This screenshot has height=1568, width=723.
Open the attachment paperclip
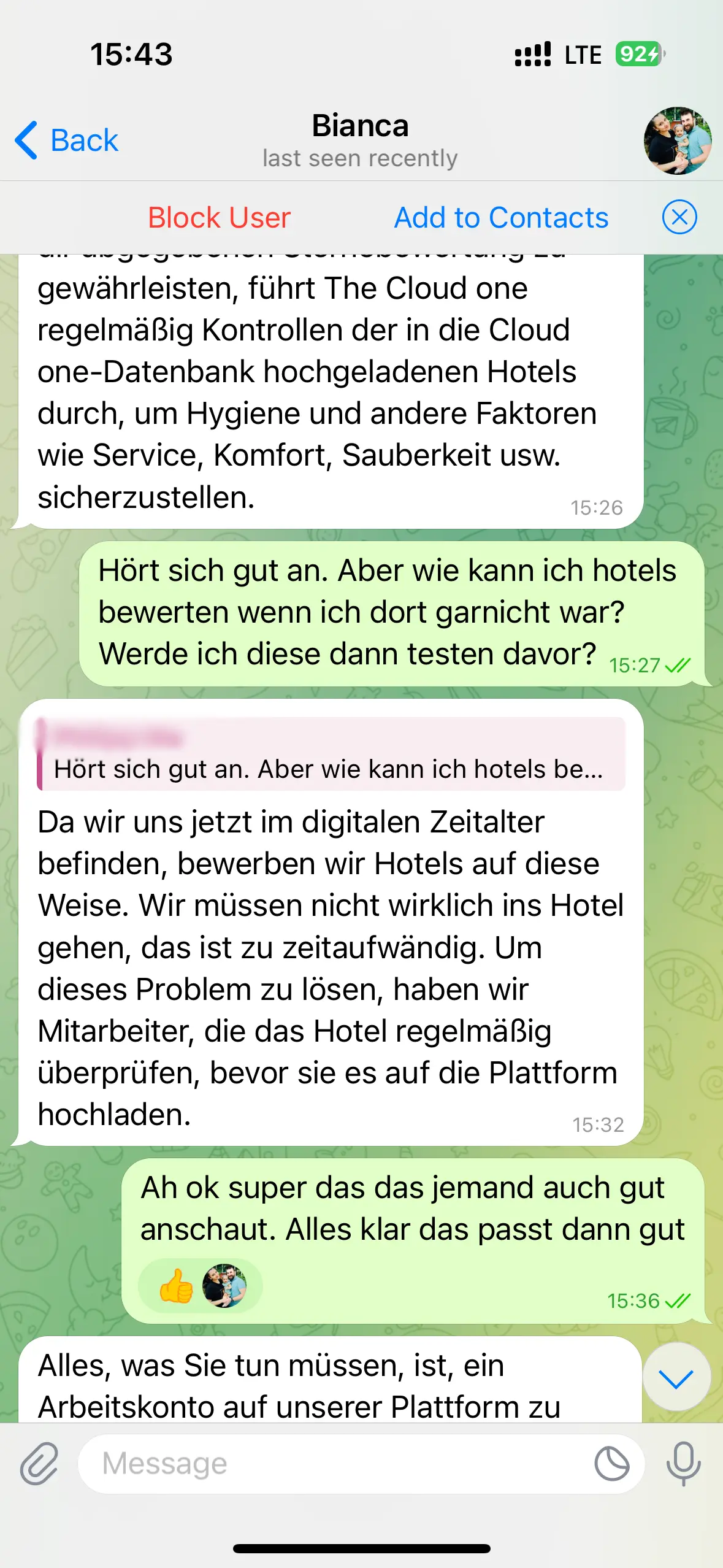point(39,1464)
